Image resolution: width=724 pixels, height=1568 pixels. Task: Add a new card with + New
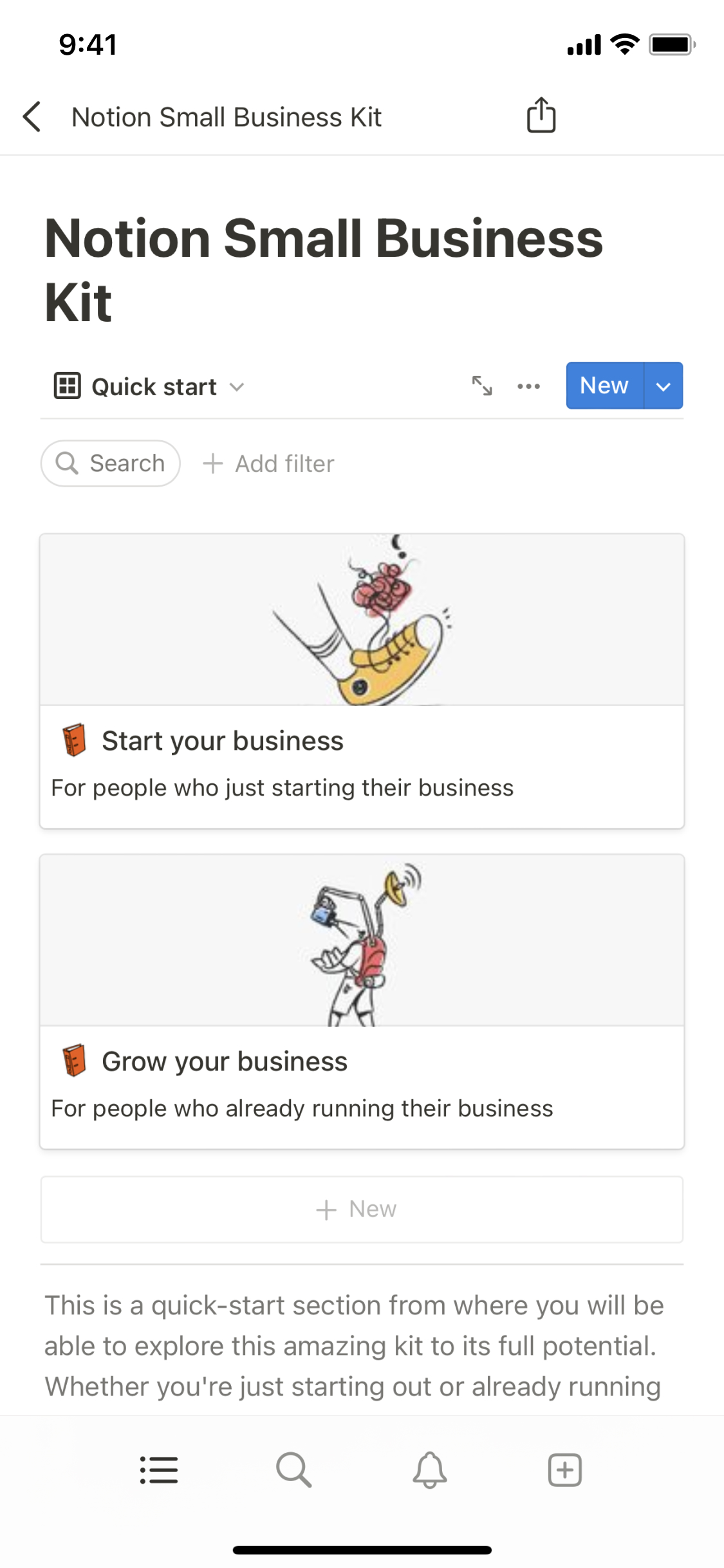pyautogui.click(x=362, y=1209)
